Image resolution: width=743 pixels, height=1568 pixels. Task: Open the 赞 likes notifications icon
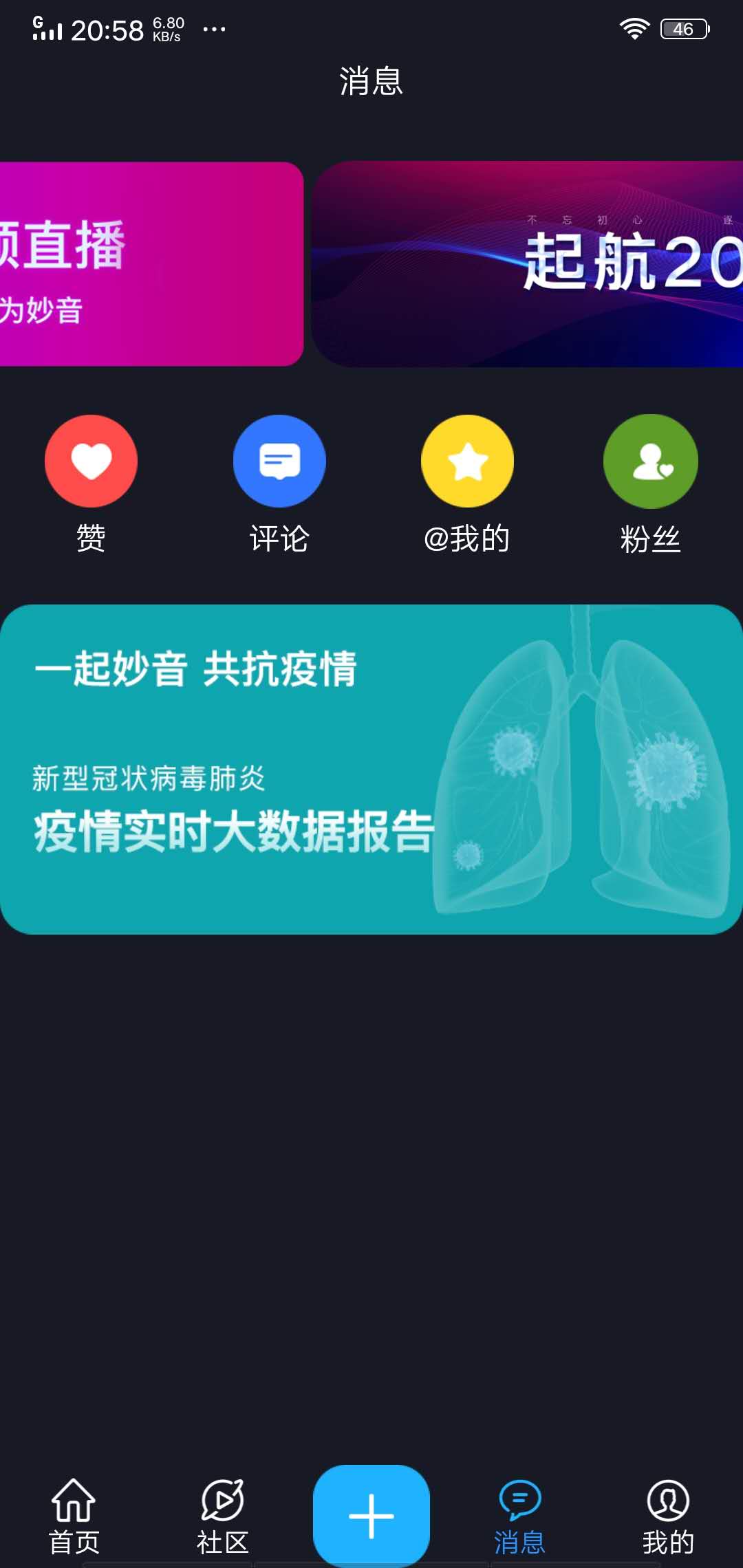point(91,461)
